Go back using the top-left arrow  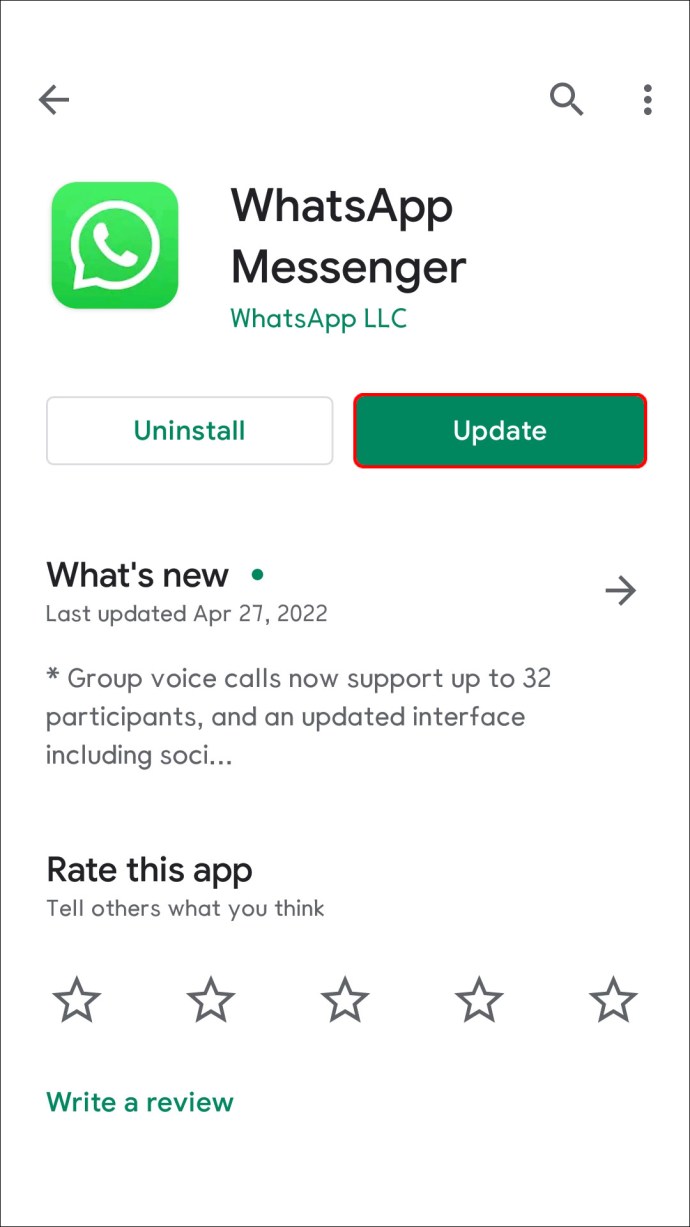click(x=54, y=99)
